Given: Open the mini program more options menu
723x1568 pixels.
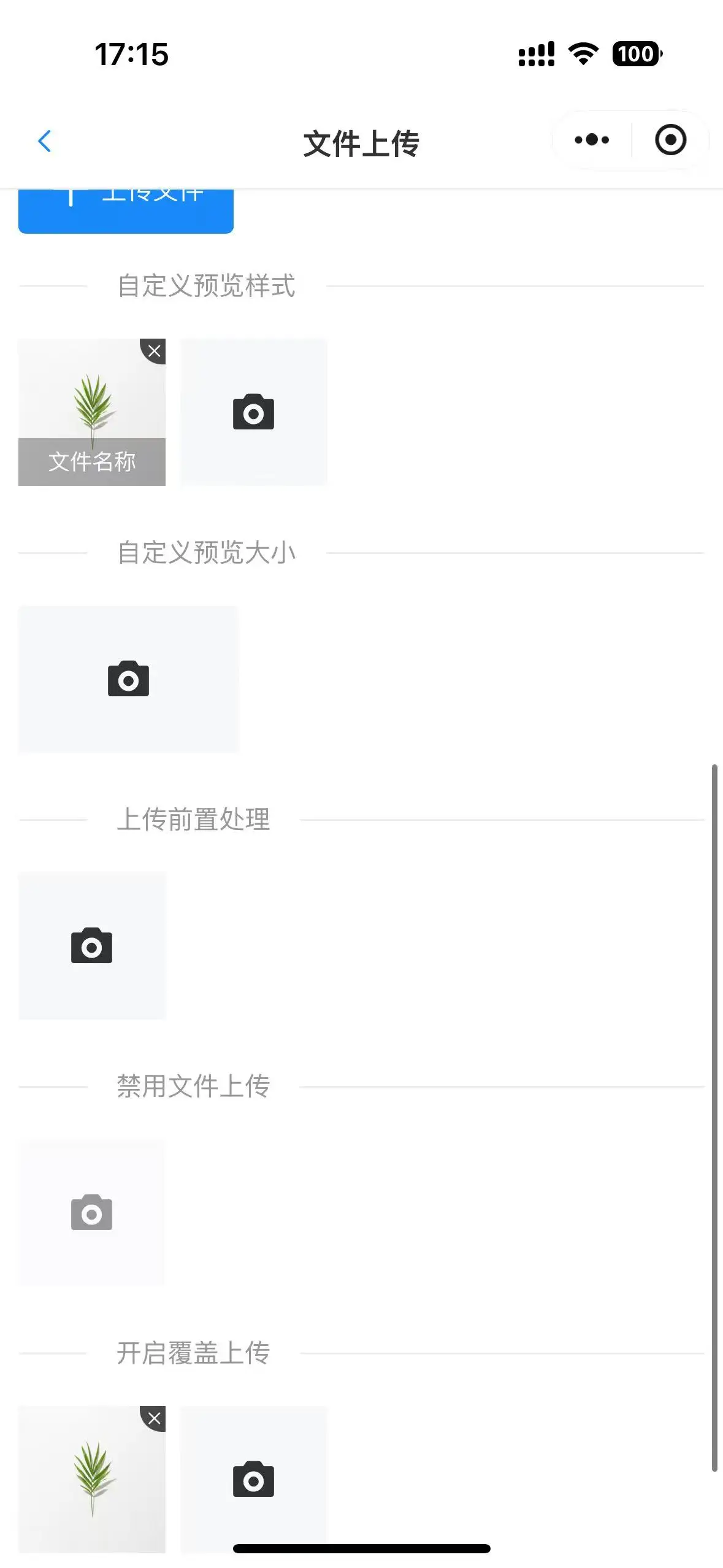Looking at the screenshot, I should [x=591, y=140].
